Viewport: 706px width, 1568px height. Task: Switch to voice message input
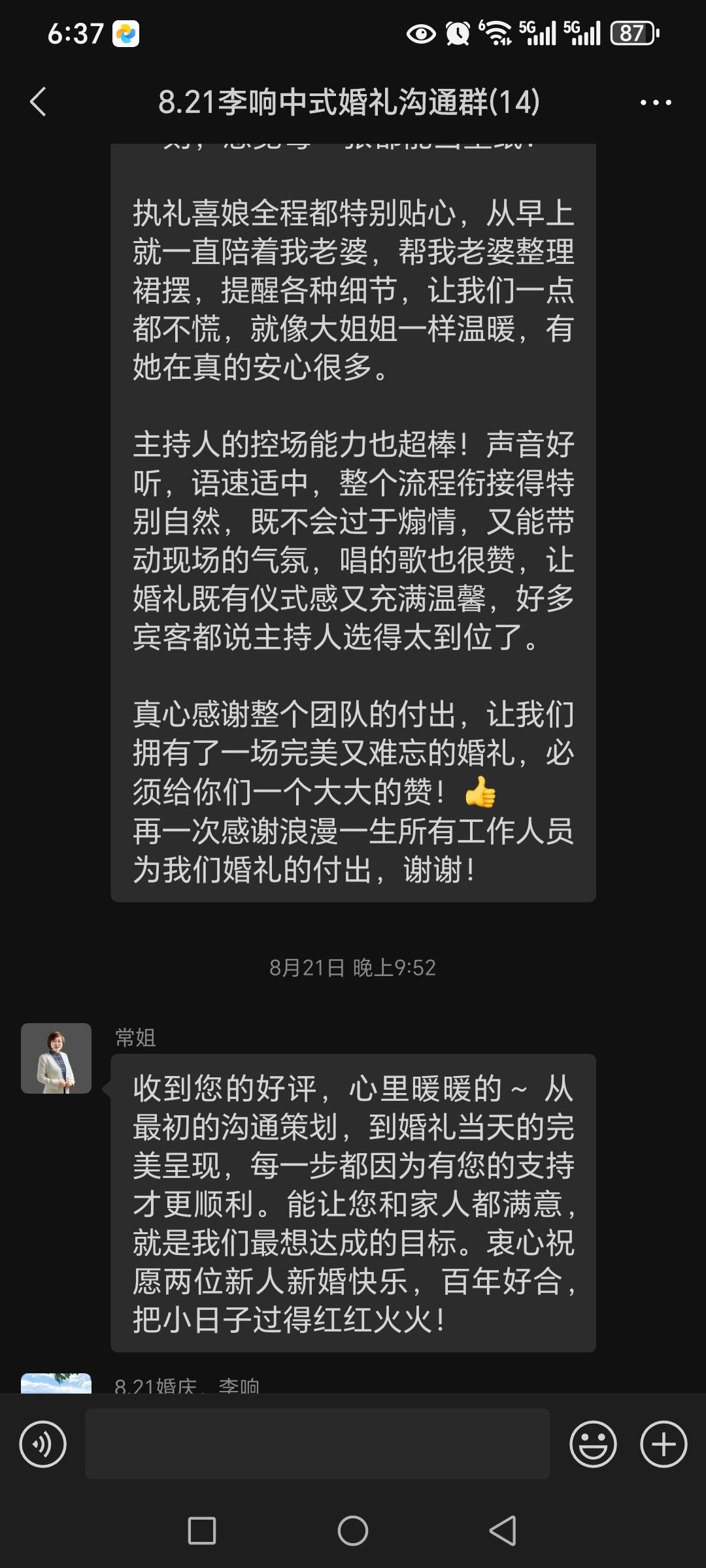43,1444
